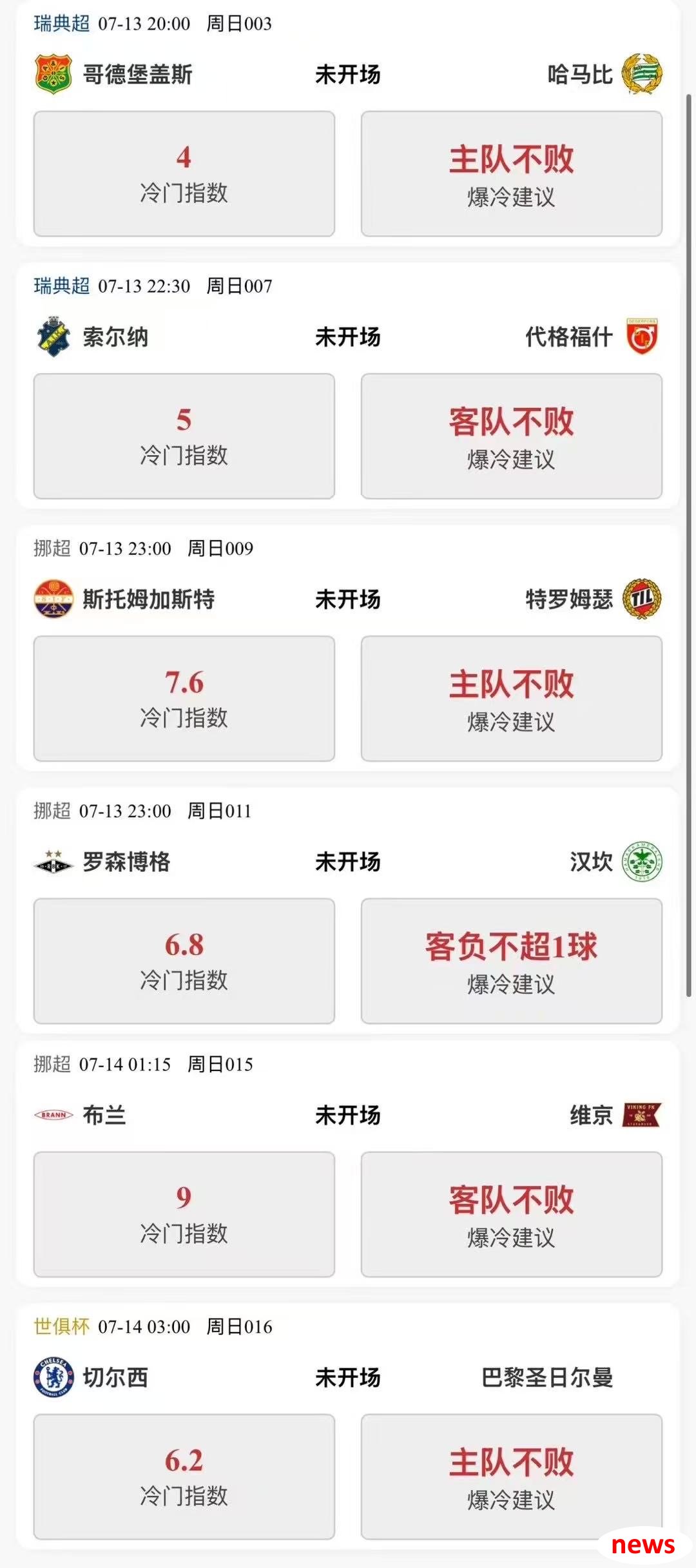The image size is (696, 1568).
Task: View the 斯托姆加斯特 vs 特罗姆瑟 match
Action: [x=348, y=599]
